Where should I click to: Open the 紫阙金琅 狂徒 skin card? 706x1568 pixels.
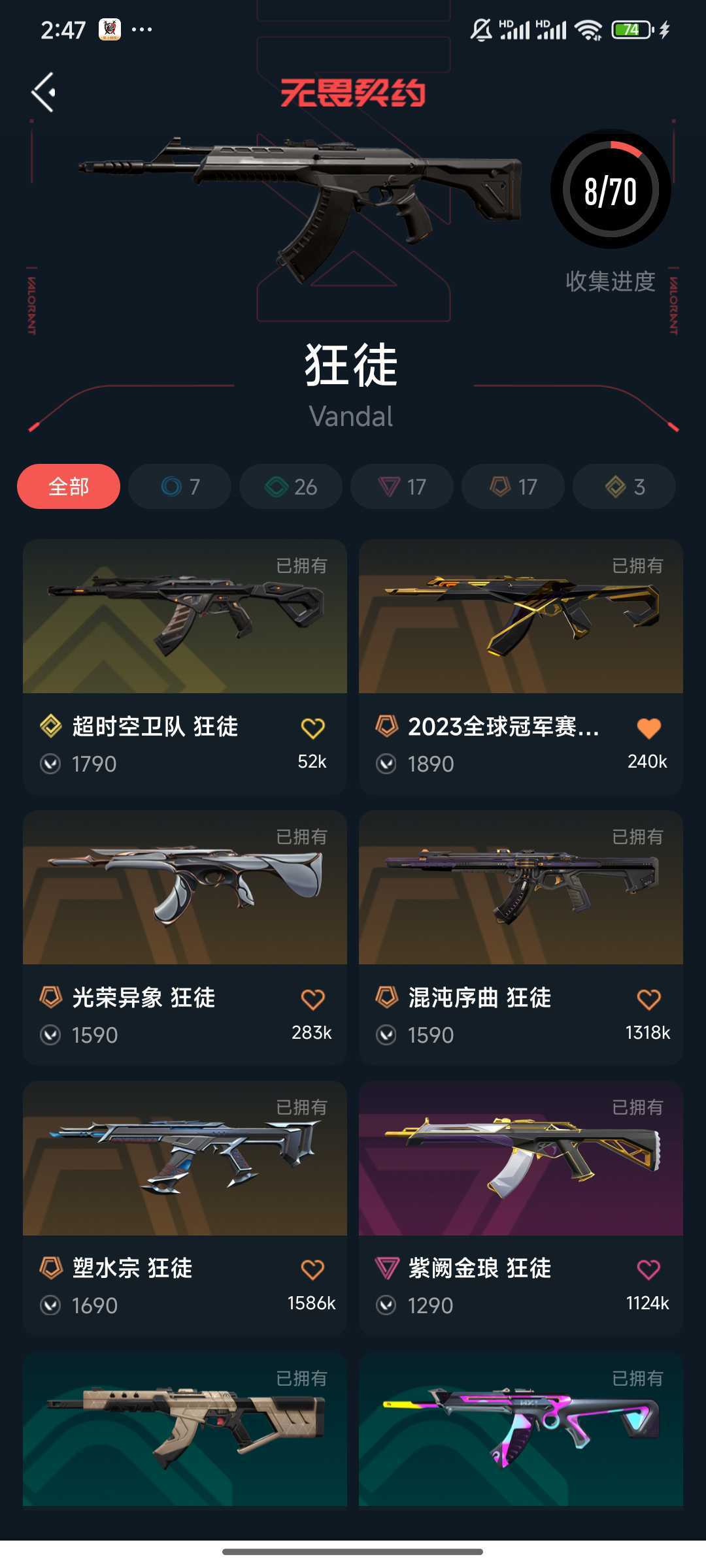point(521,1208)
